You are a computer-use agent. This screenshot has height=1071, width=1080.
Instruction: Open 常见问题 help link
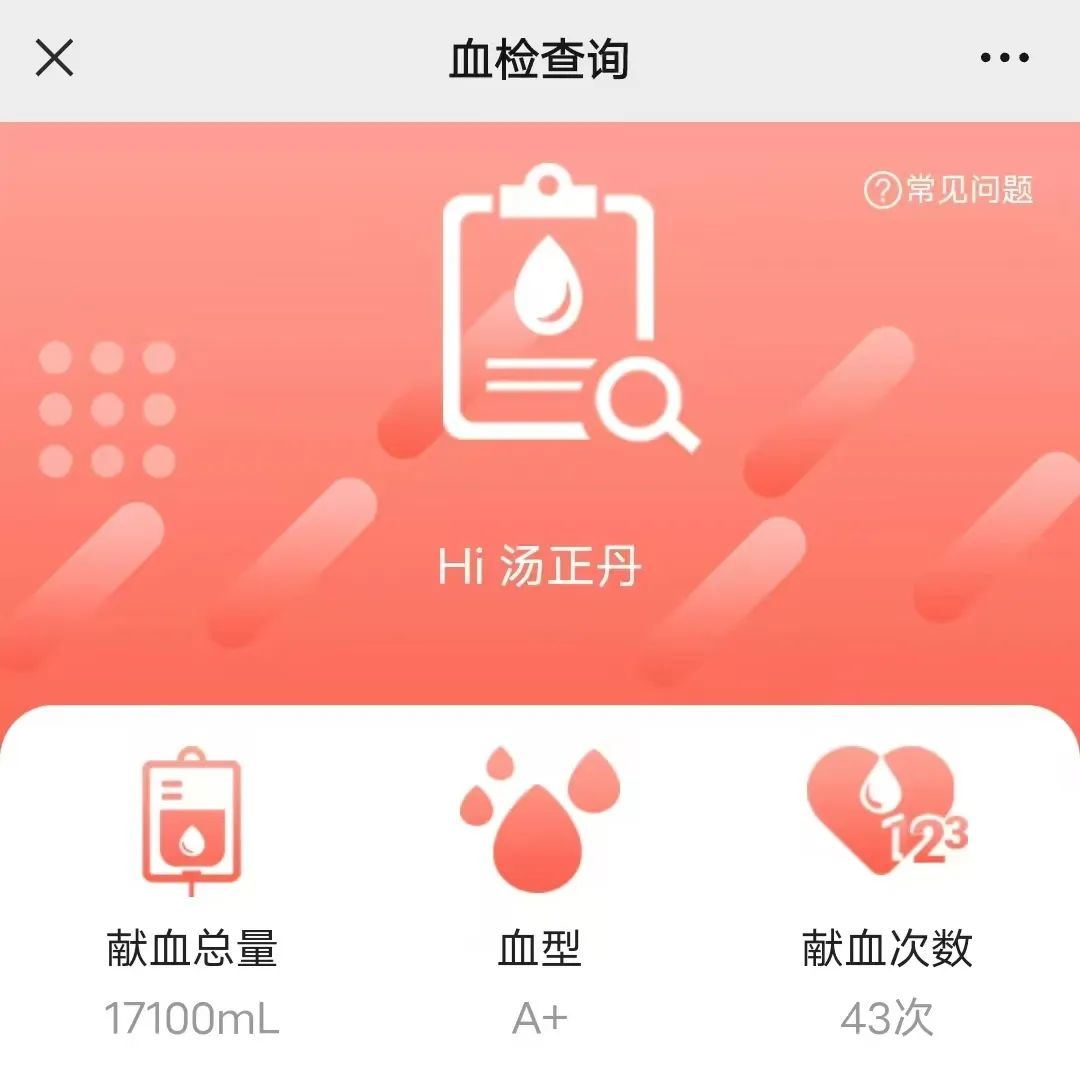click(x=949, y=189)
